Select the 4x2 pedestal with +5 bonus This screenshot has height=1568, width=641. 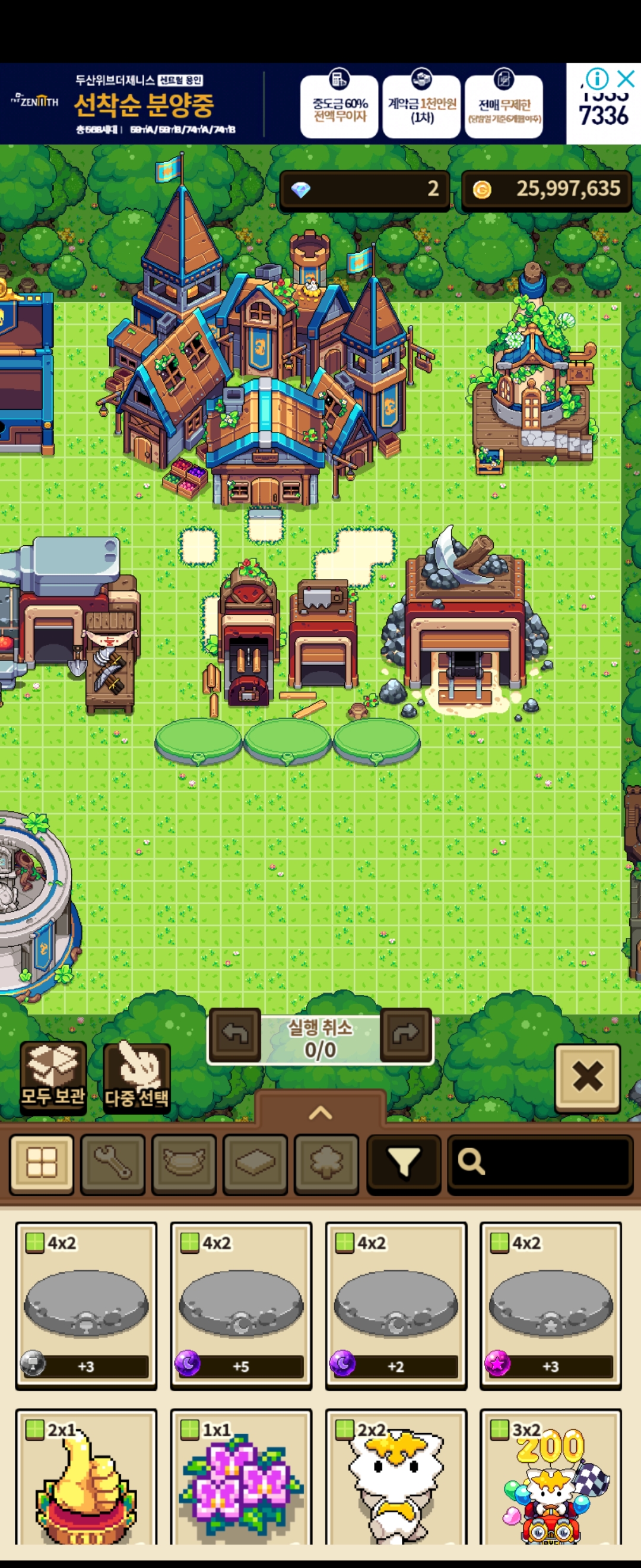pyautogui.click(x=241, y=1304)
